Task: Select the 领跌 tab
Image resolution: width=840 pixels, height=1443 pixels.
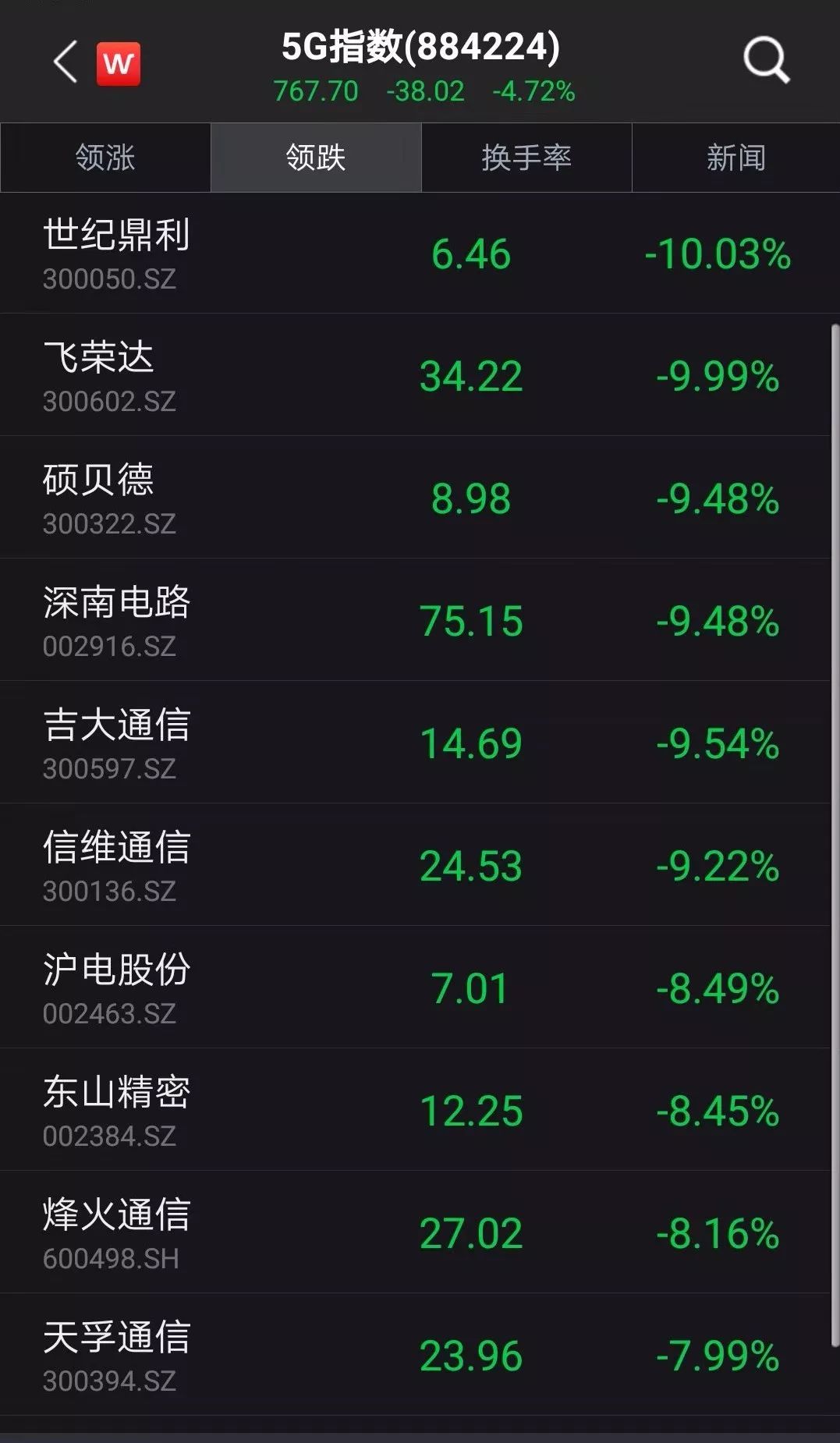Action: tap(316, 158)
